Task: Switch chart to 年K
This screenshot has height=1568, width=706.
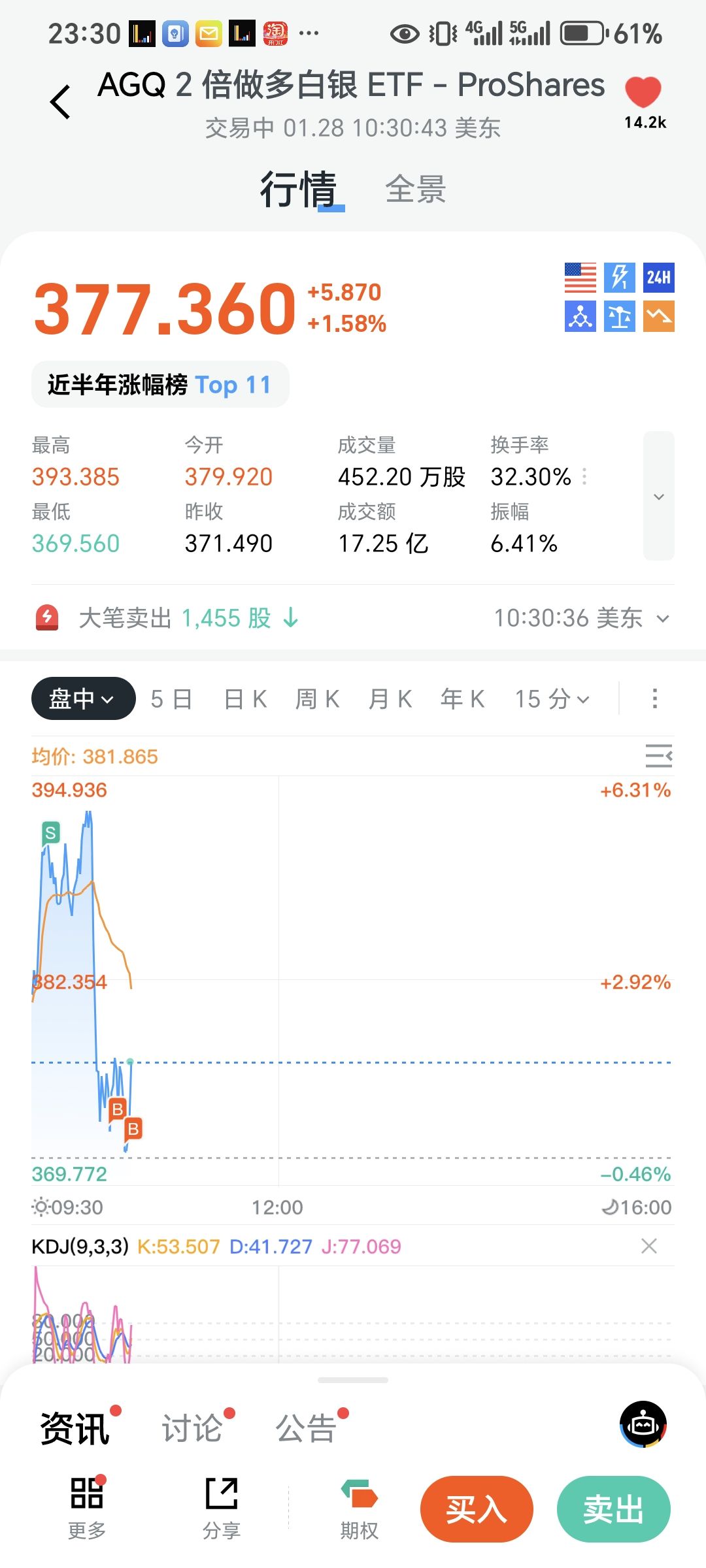Action: pyautogui.click(x=463, y=699)
